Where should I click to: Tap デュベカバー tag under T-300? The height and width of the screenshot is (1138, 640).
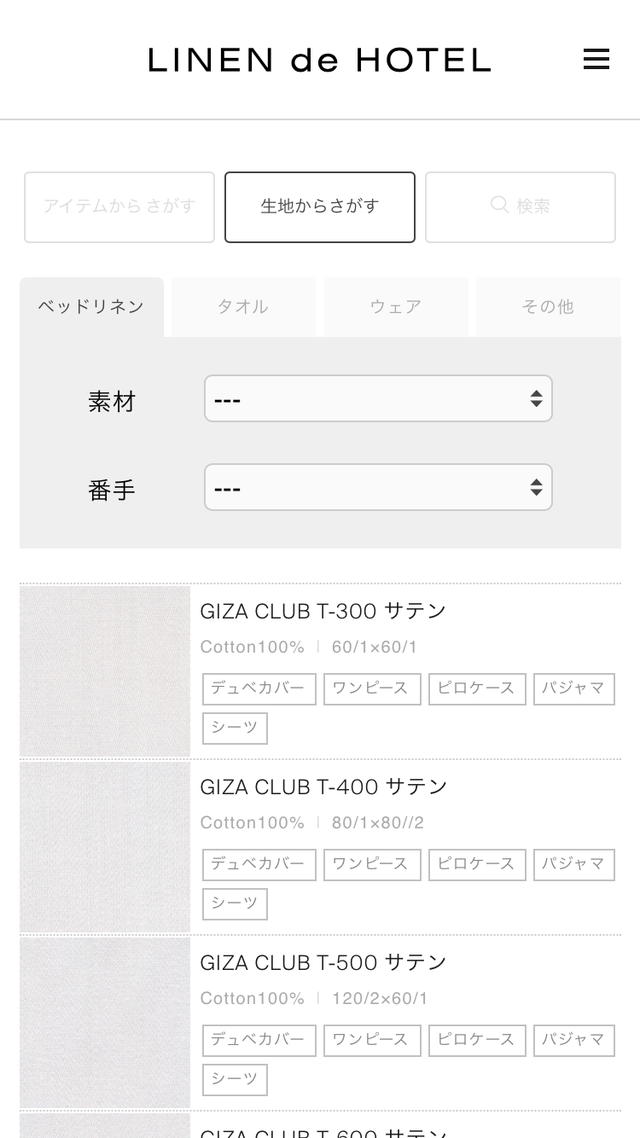259,689
